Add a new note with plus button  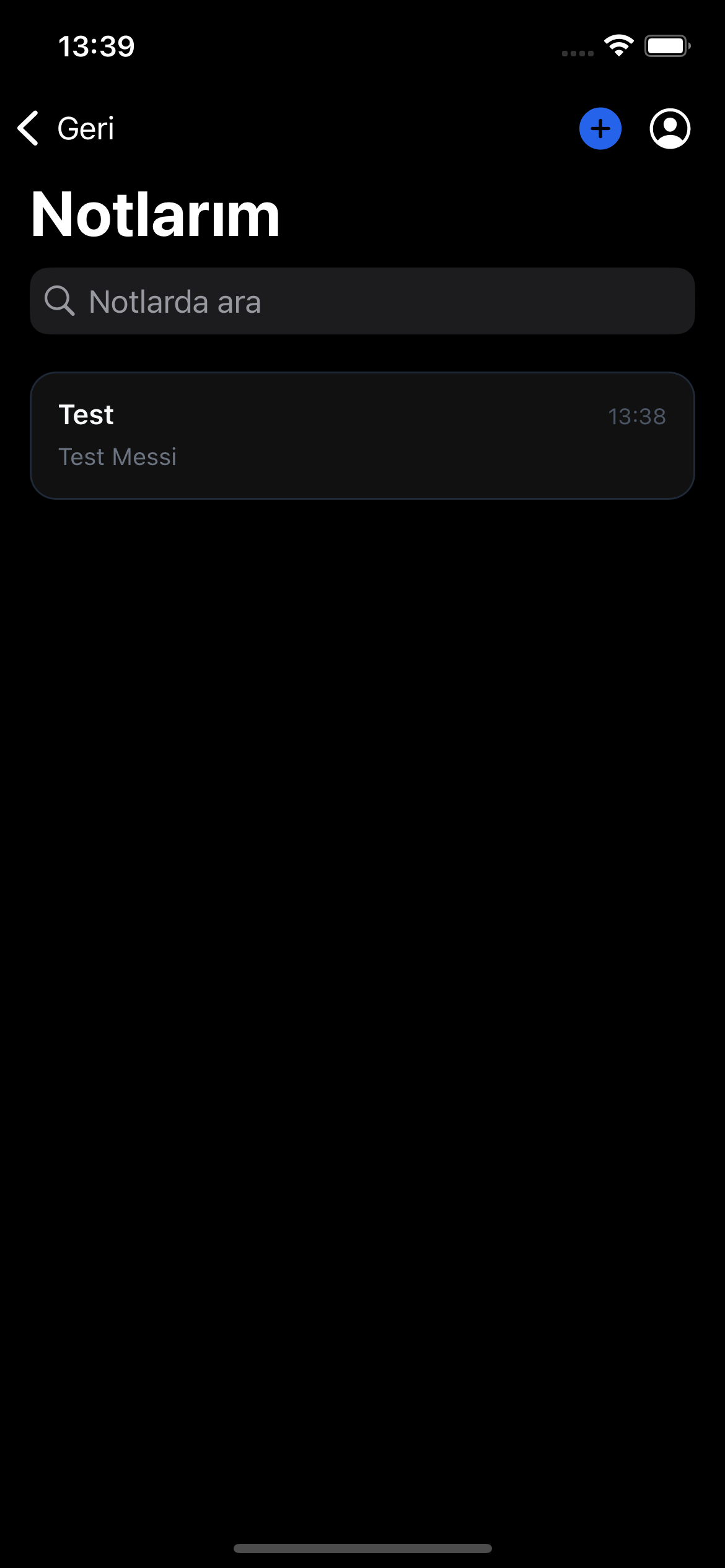pyautogui.click(x=600, y=129)
